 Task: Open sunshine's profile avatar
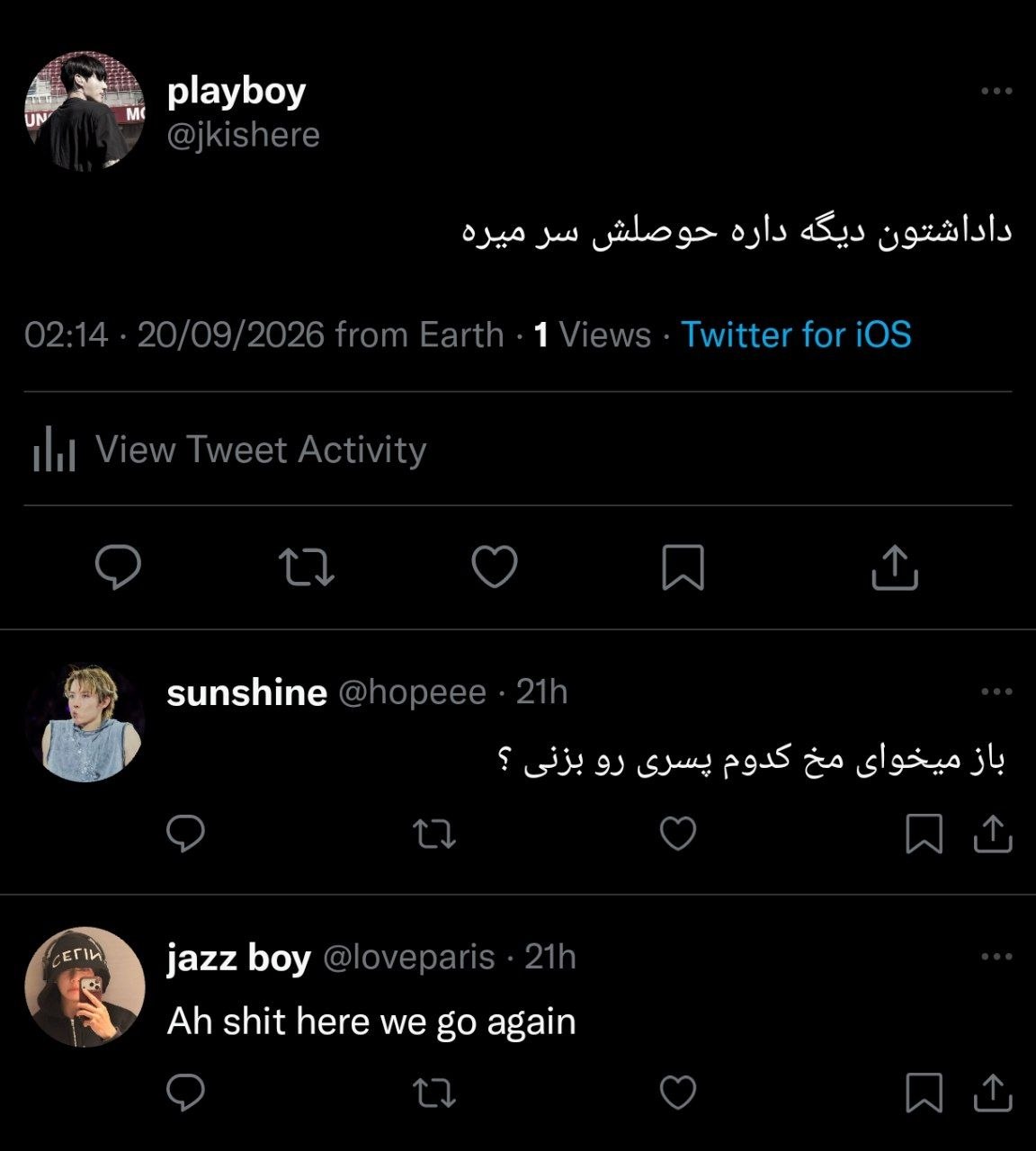pos(85,723)
